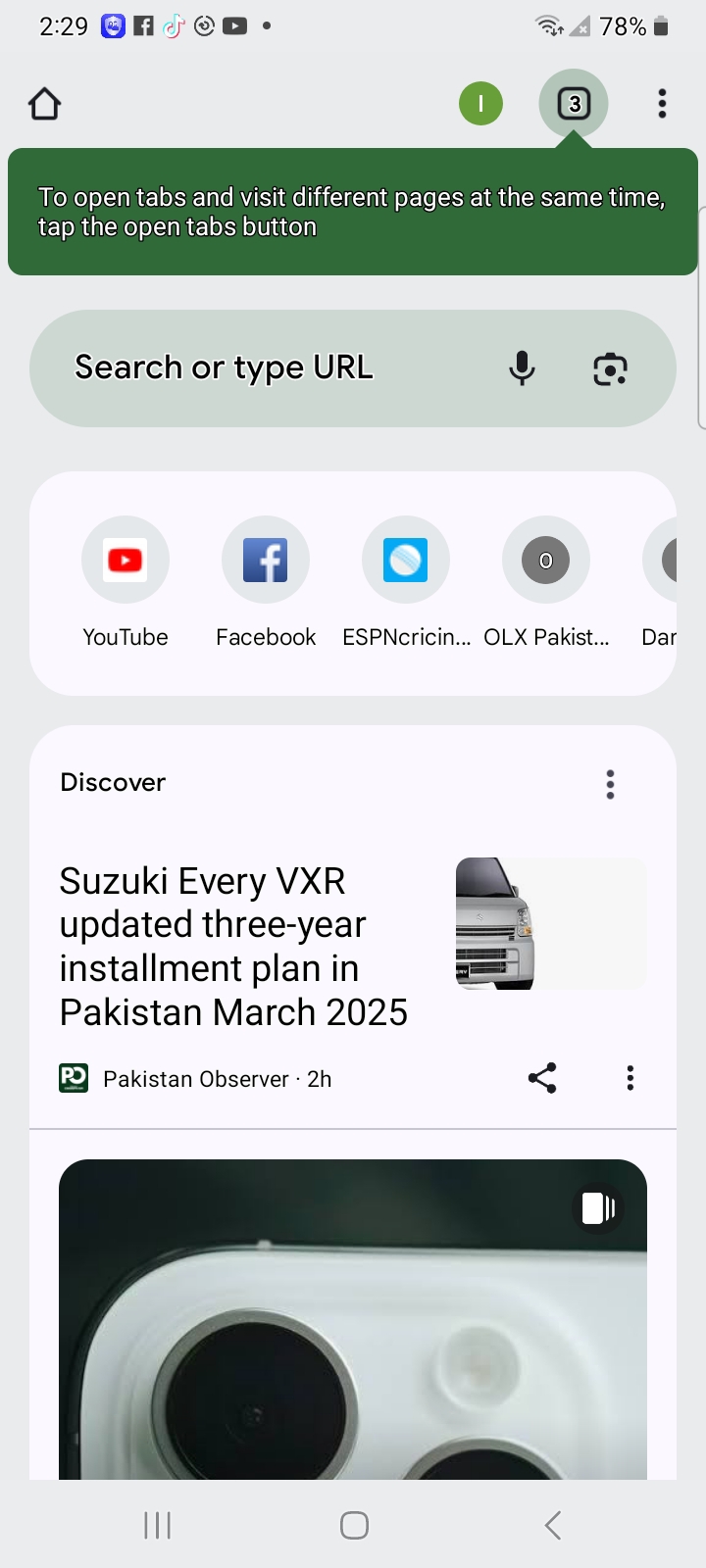
Task: Open more options for Pakistan Observer article
Action: coord(630,1078)
